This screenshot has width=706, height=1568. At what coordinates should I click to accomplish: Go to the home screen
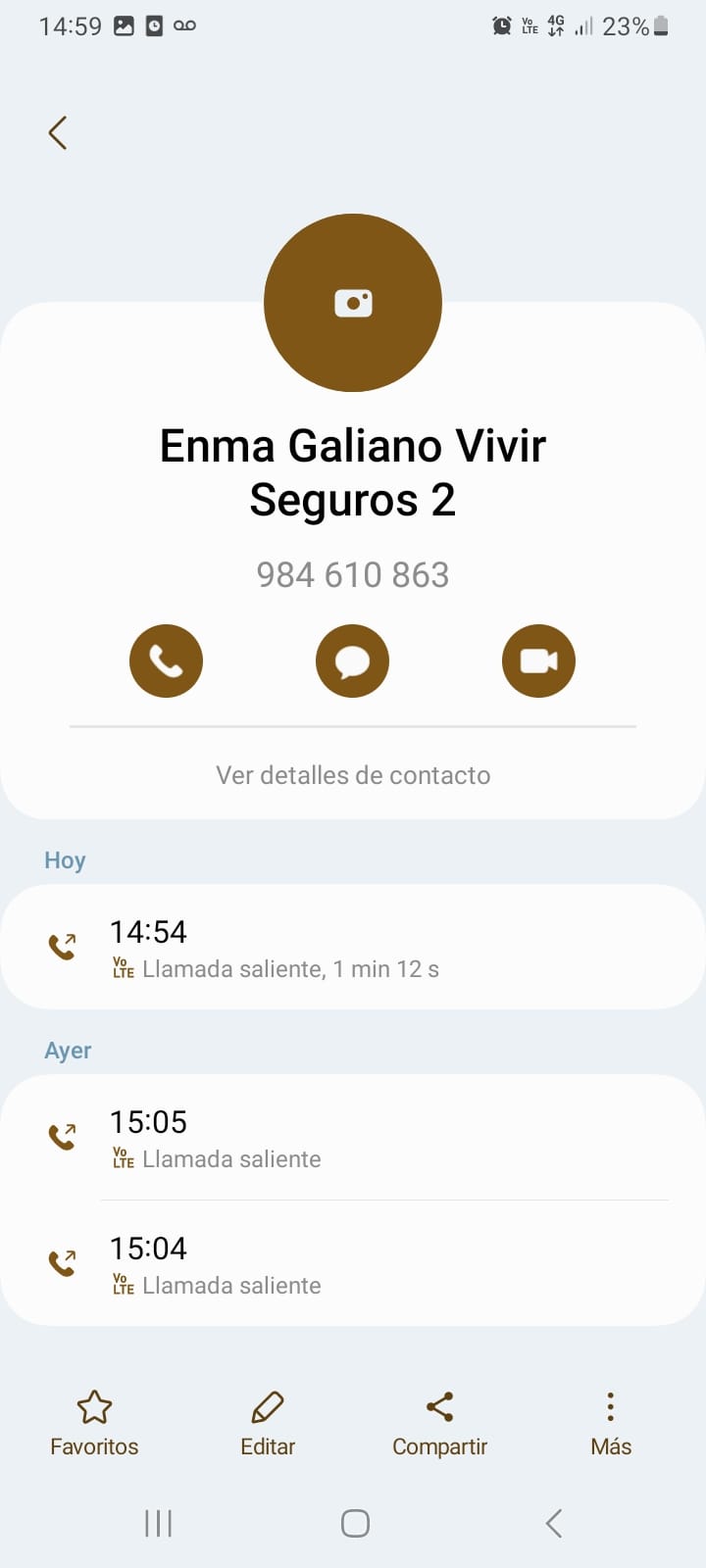coord(355,1523)
